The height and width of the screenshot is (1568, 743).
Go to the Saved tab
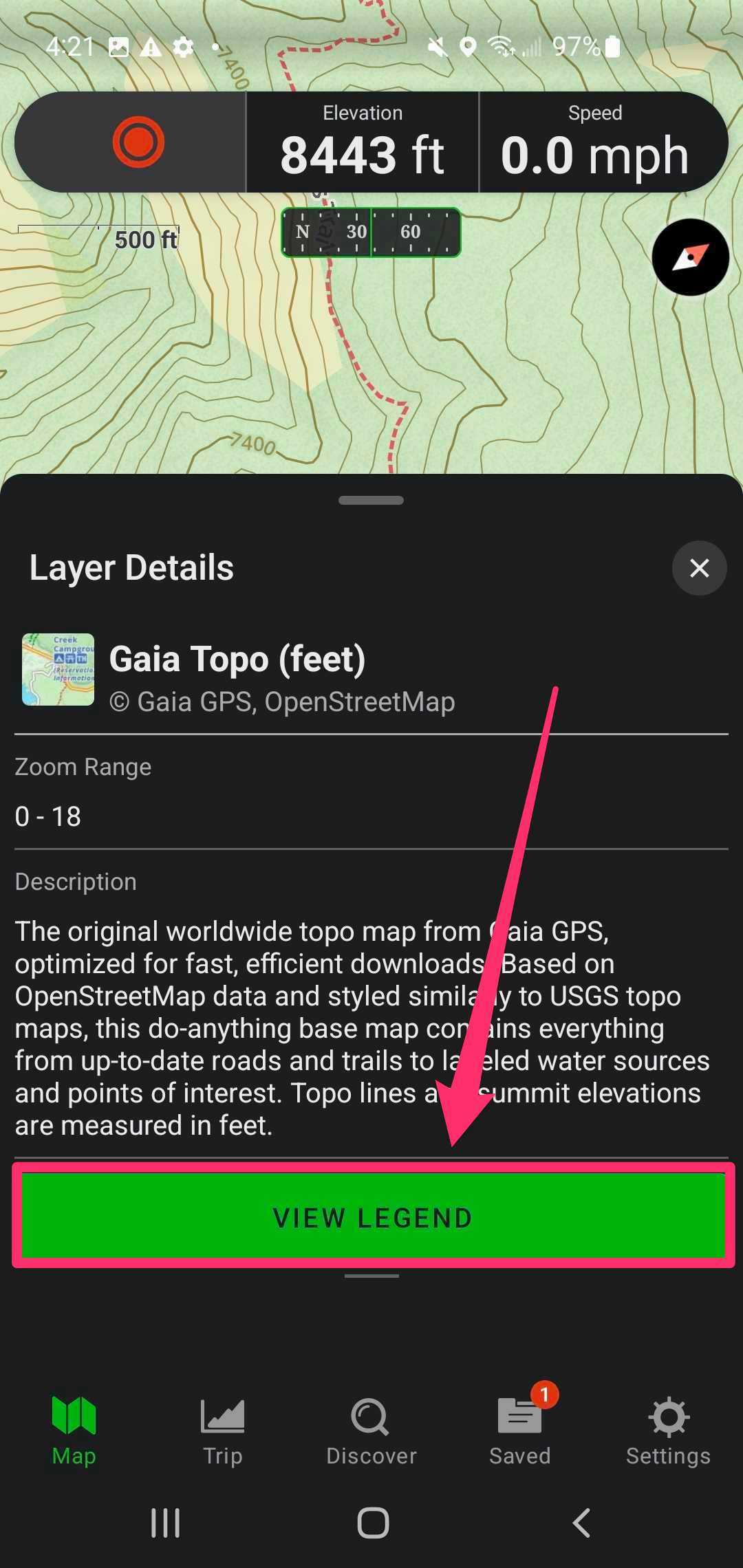[x=520, y=1432]
